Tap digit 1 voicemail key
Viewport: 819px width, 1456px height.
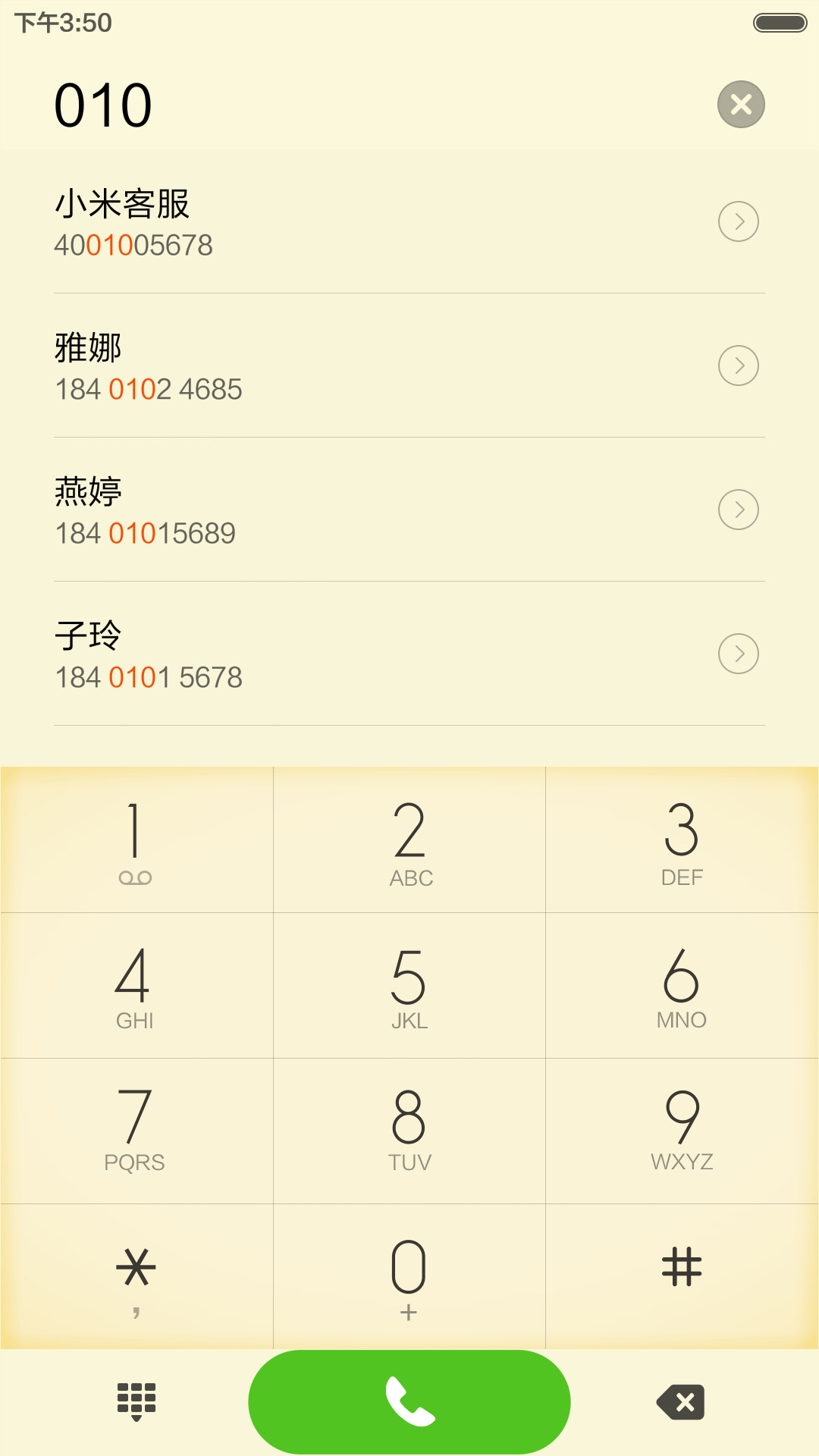point(136,839)
